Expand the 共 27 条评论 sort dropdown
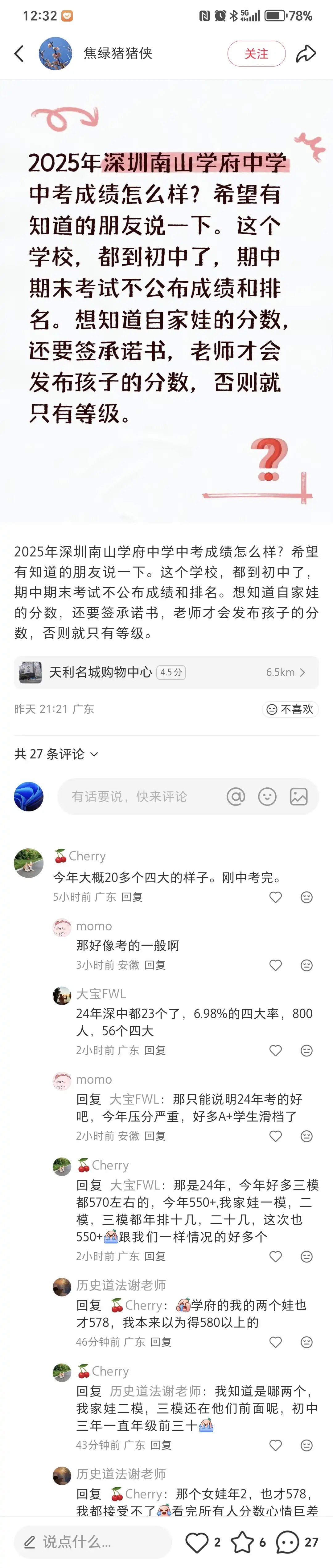 56,754
